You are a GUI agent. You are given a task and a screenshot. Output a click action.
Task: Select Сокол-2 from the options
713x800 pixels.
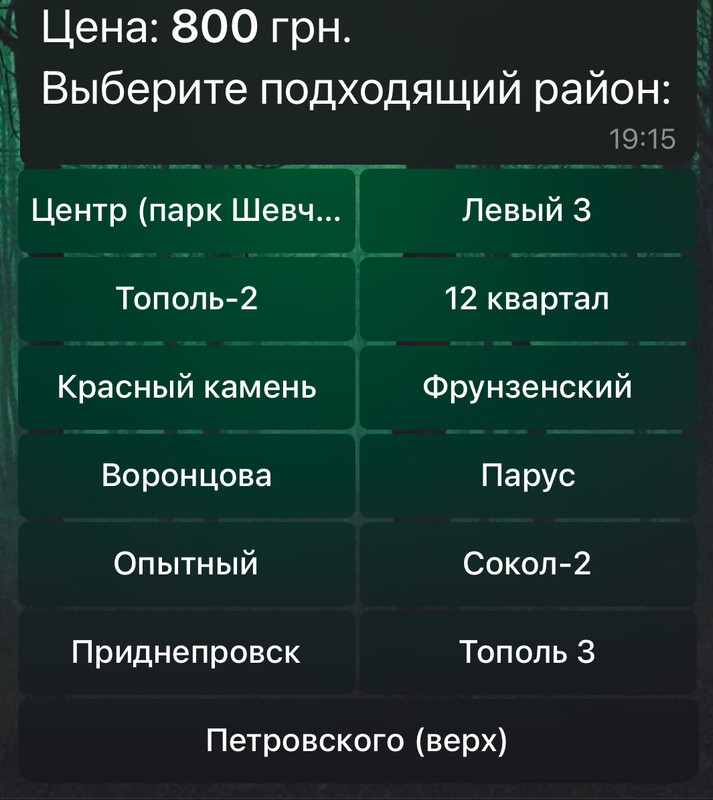[527, 563]
